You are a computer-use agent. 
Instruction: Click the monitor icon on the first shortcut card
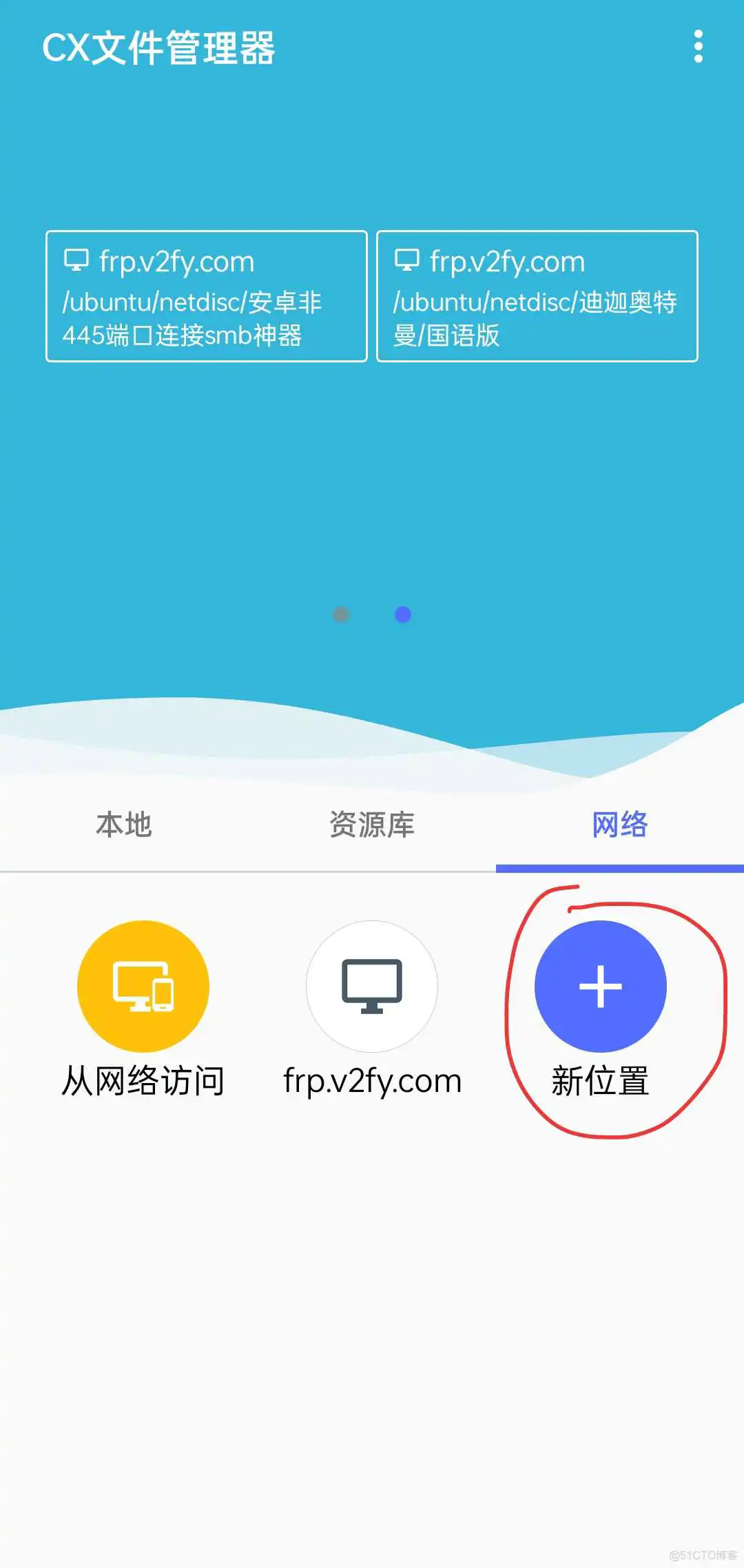(77, 258)
